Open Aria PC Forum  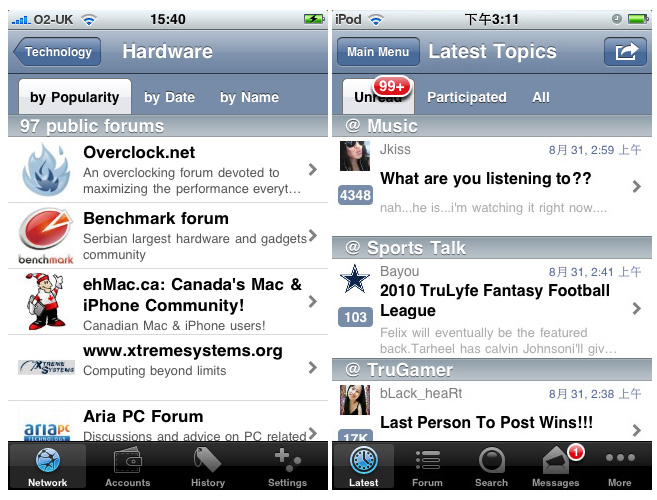[167, 424]
